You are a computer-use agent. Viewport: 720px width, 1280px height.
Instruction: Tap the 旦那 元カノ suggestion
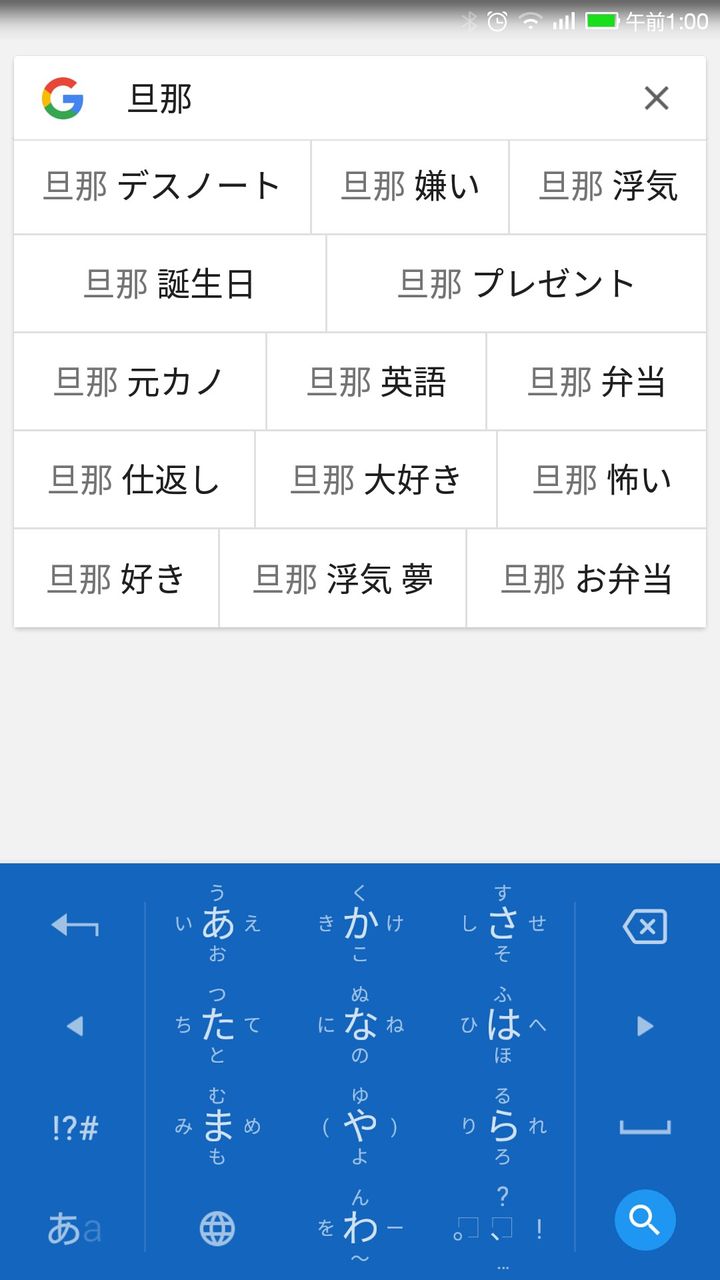[x=139, y=382]
